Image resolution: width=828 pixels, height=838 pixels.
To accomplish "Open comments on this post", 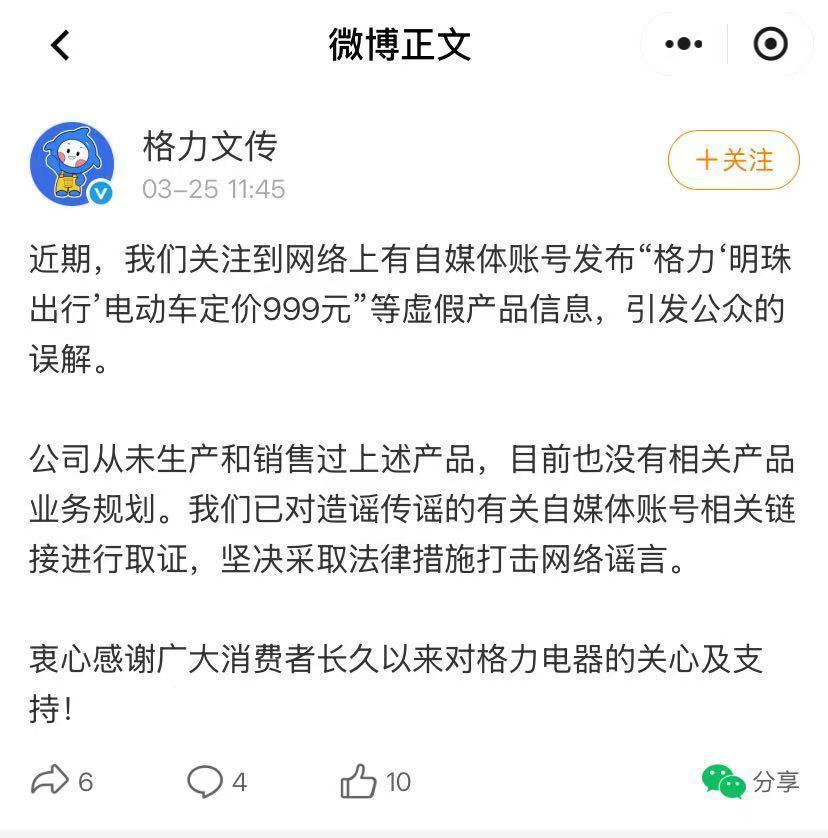I will [x=216, y=781].
